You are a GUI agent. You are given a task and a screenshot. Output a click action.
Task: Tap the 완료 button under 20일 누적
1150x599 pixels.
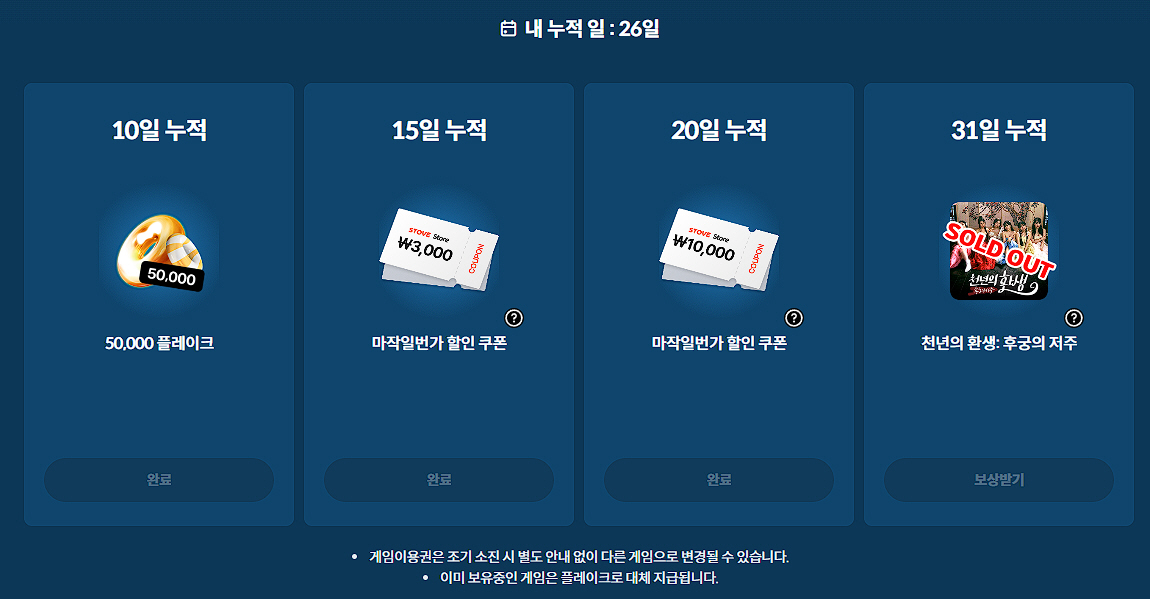719,480
